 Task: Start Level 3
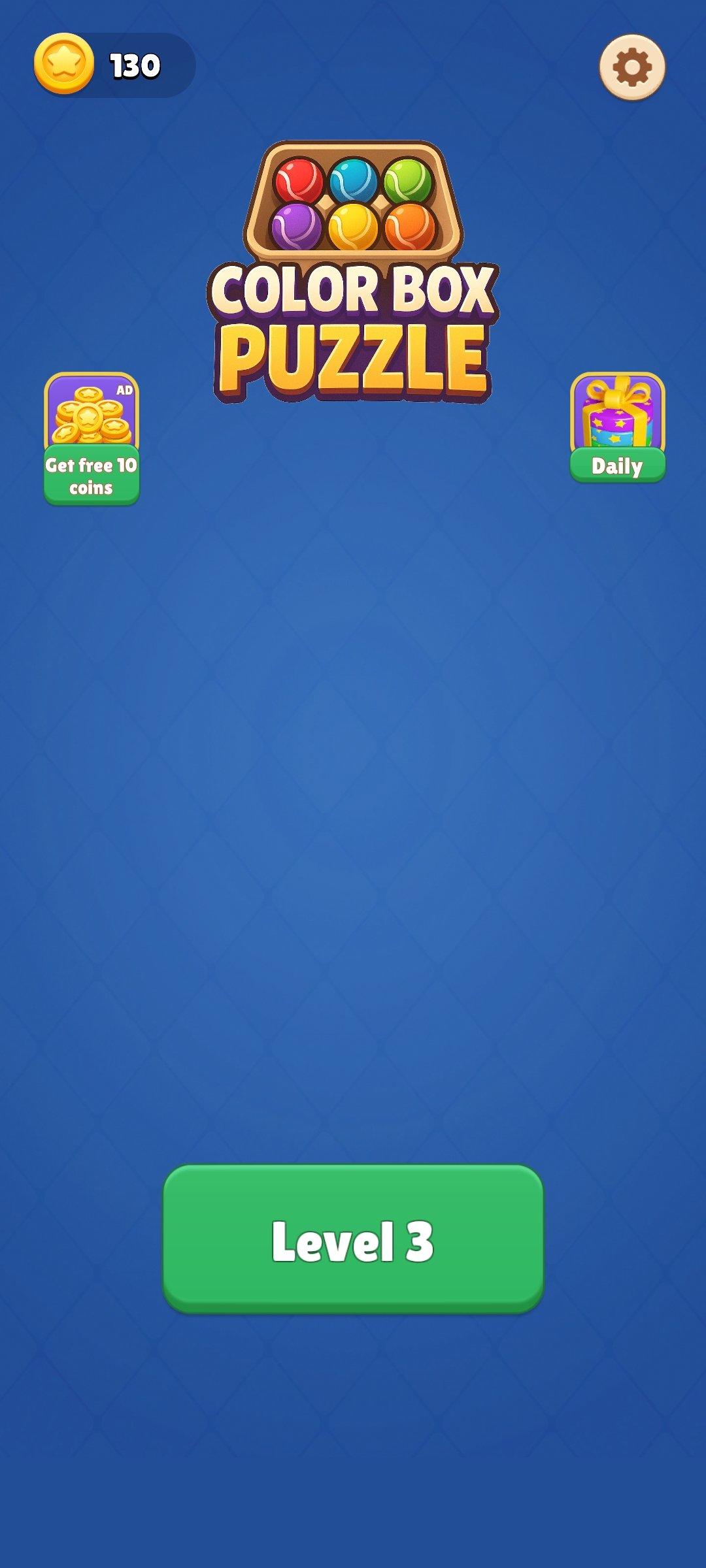pos(353,1239)
